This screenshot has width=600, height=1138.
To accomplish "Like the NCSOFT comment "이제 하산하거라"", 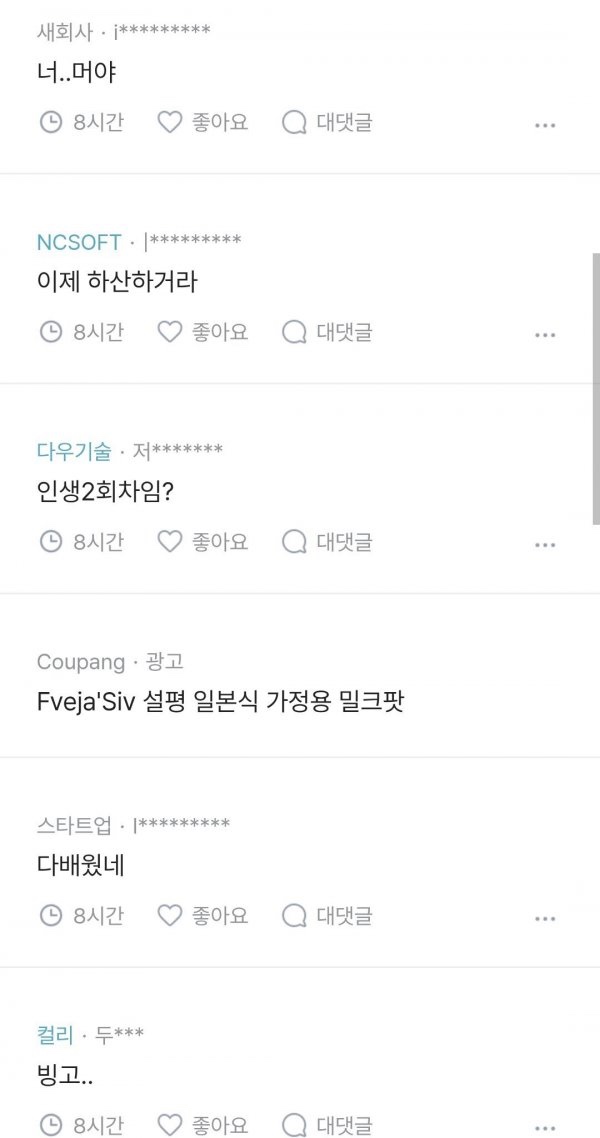I will [x=203, y=332].
